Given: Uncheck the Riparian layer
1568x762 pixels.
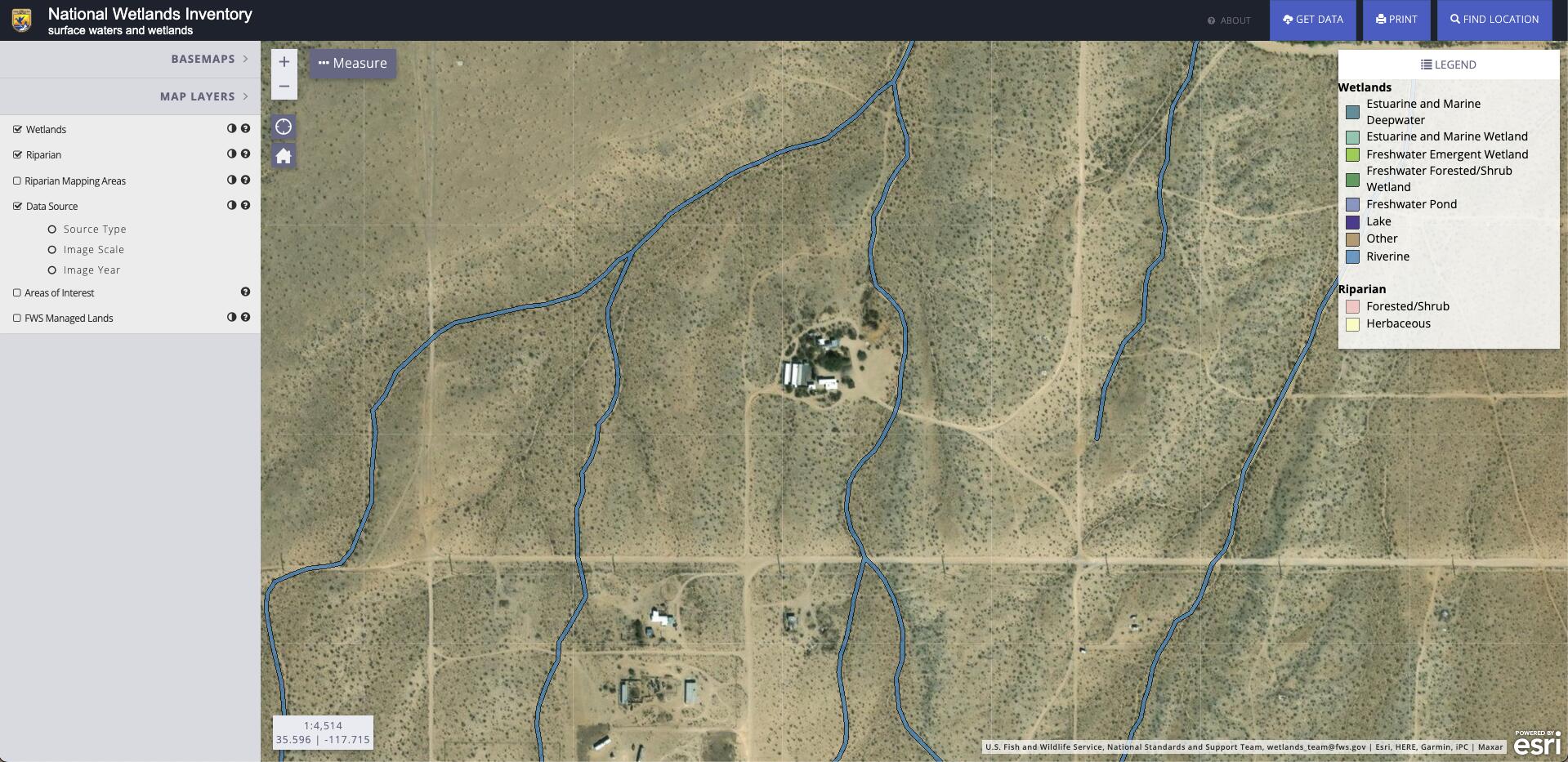Looking at the screenshot, I should pyautogui.click(x=17, y=154).
